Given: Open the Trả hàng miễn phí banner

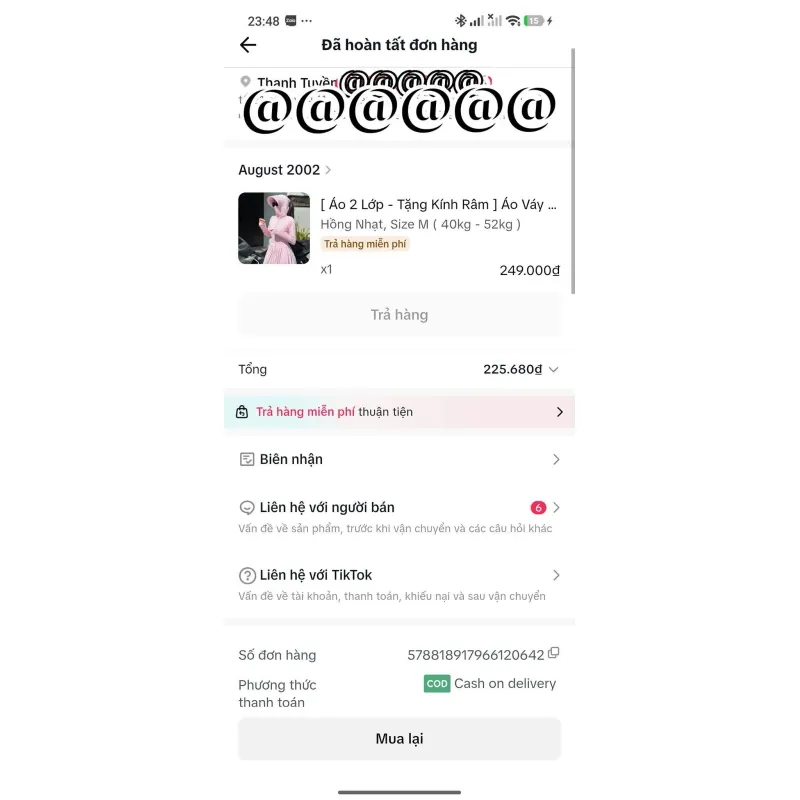Looking at the screenshot, I should [x=399, y=412].
